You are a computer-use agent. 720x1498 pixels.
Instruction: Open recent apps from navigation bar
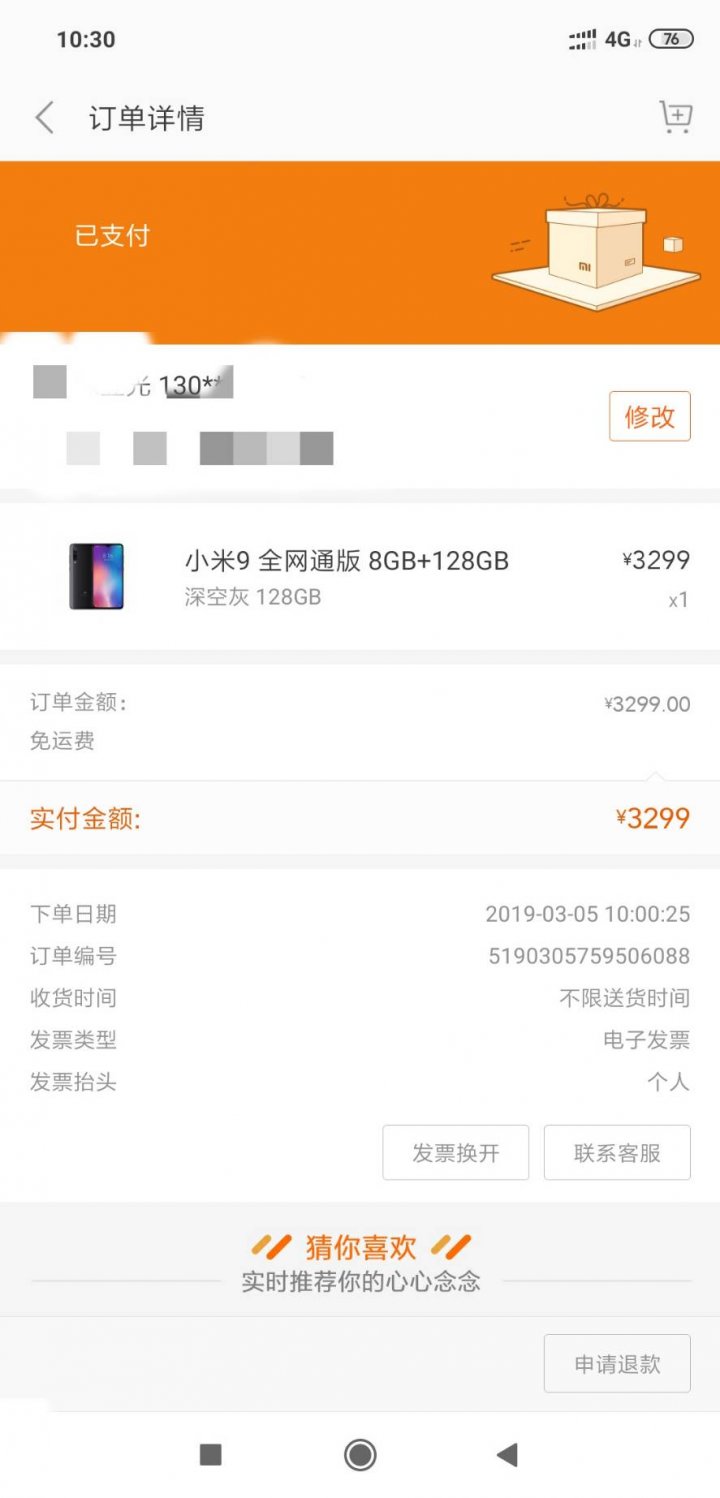[x=210, y=1454]
